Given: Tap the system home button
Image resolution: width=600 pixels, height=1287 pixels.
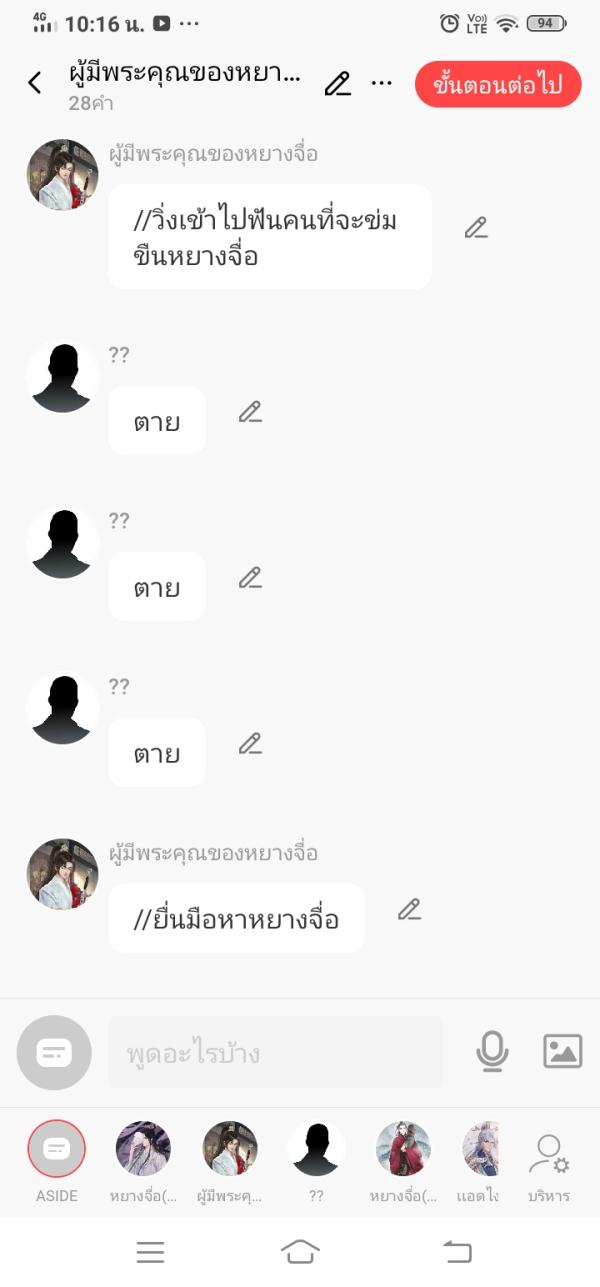Looking at the screenshot, I should click(x=300, y=1251).
